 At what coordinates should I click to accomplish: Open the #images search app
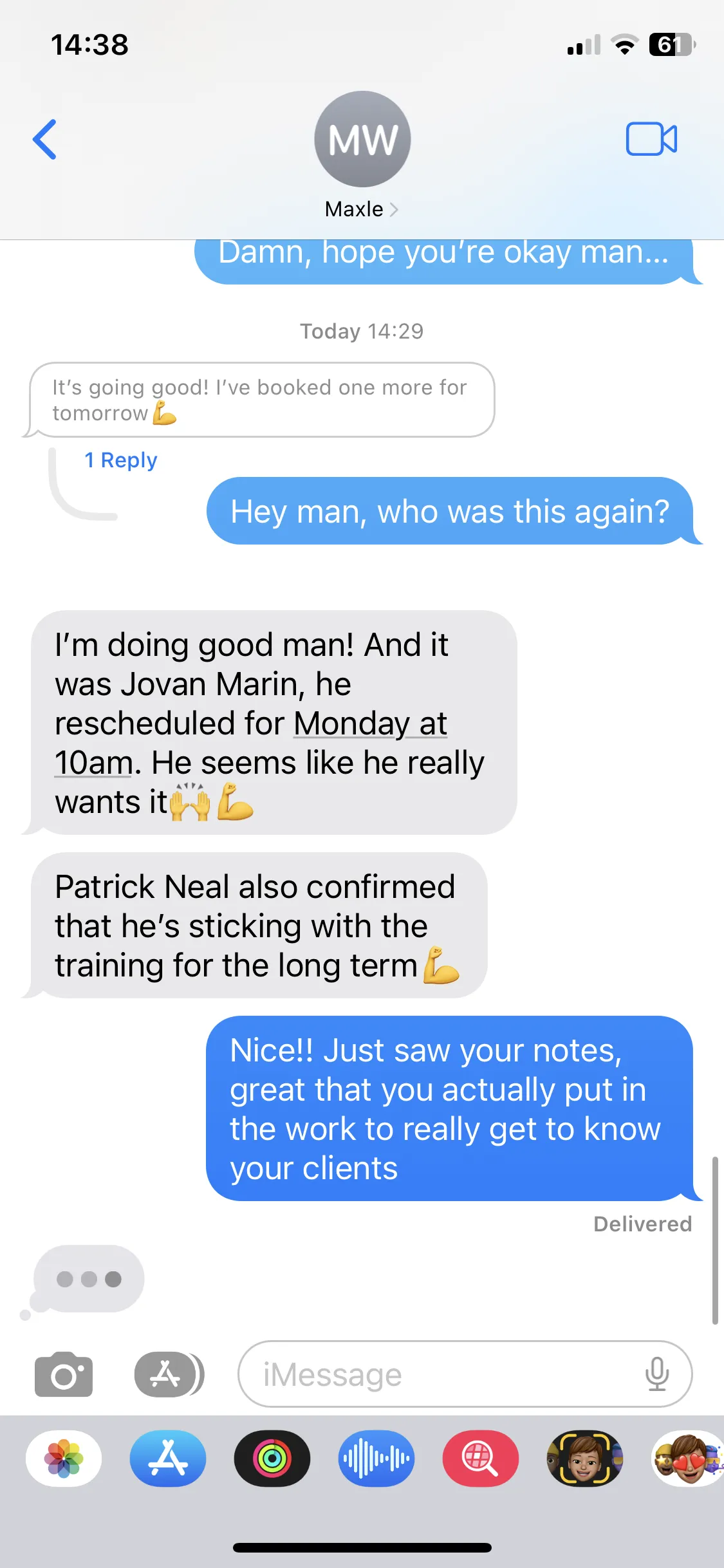(481, 1459)
